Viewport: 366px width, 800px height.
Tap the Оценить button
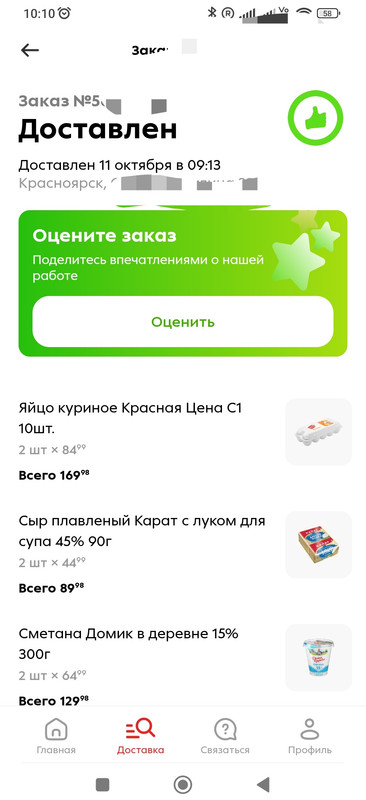point(183,322)
